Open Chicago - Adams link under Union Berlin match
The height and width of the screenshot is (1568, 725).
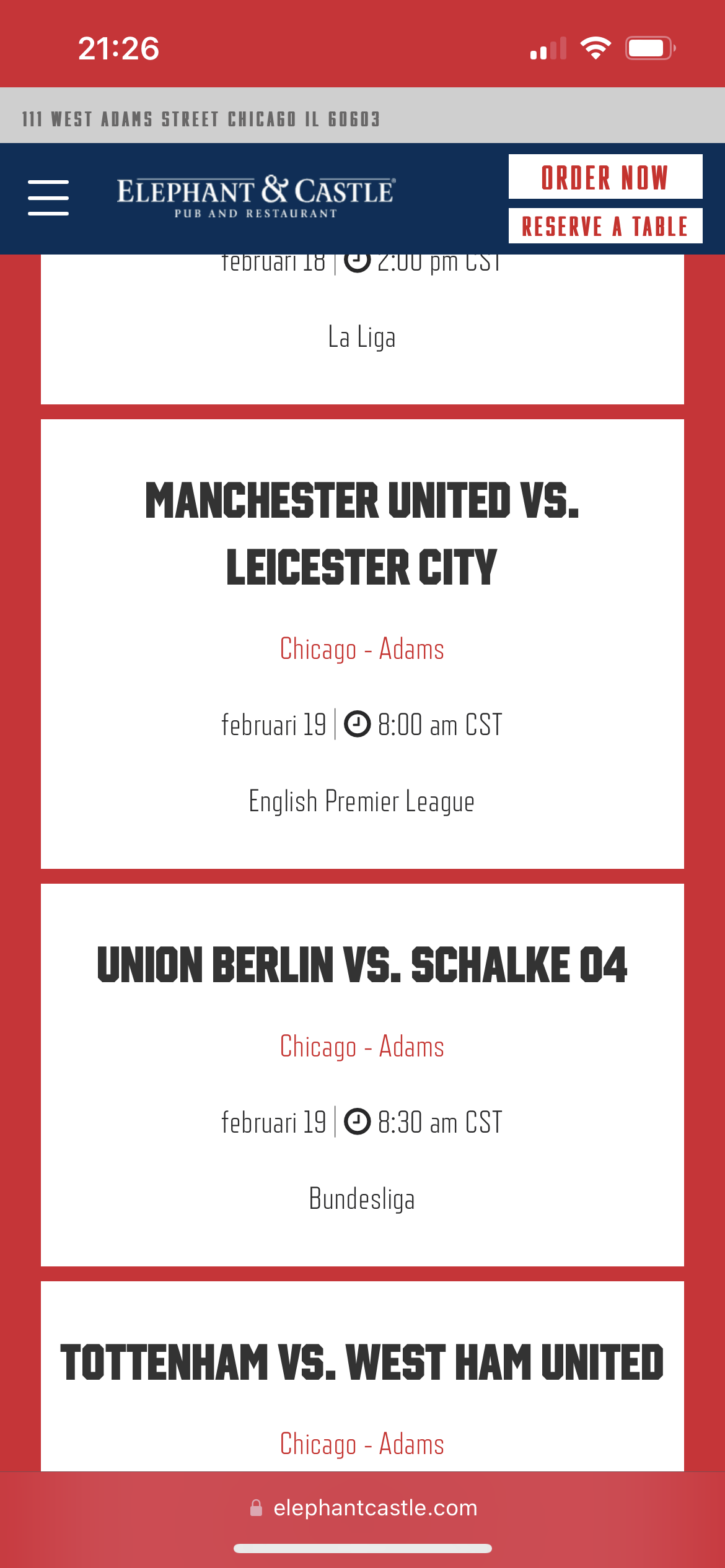click(362, 1047)
